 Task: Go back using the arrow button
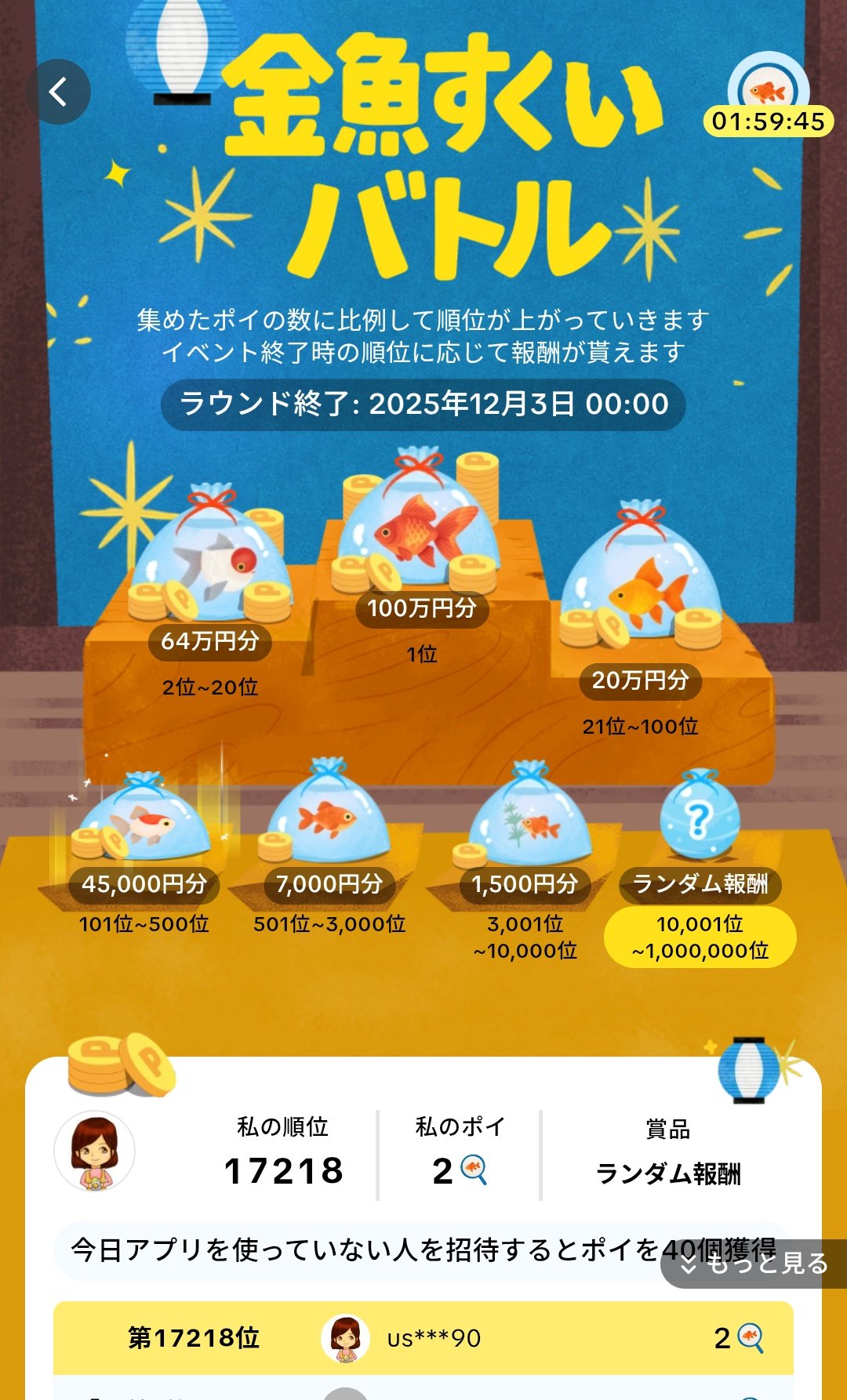point(58,92)
